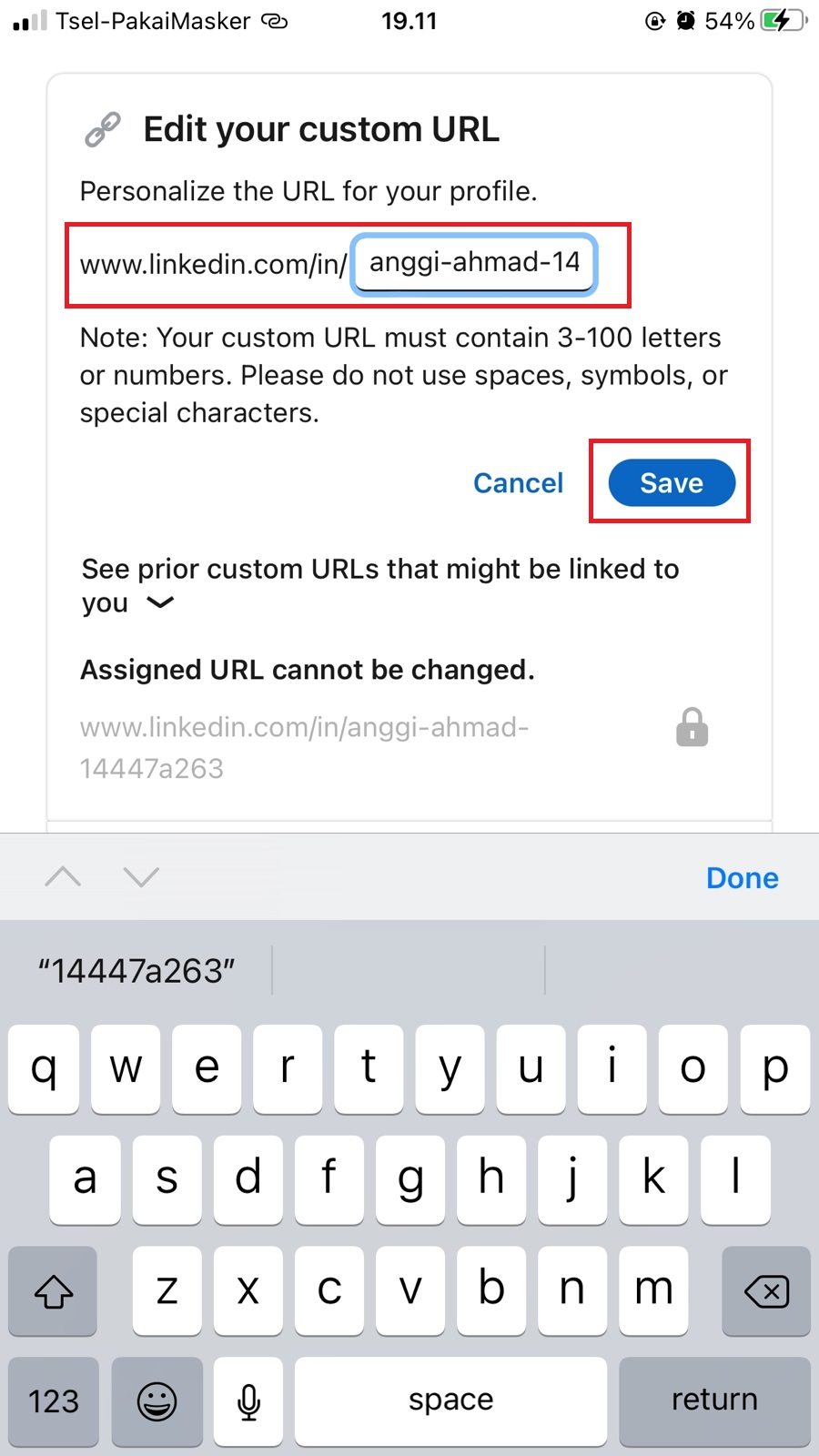Open the emoji keyboard
819x1456 pixels.
pyautogui.click(x=157, y=1400)
